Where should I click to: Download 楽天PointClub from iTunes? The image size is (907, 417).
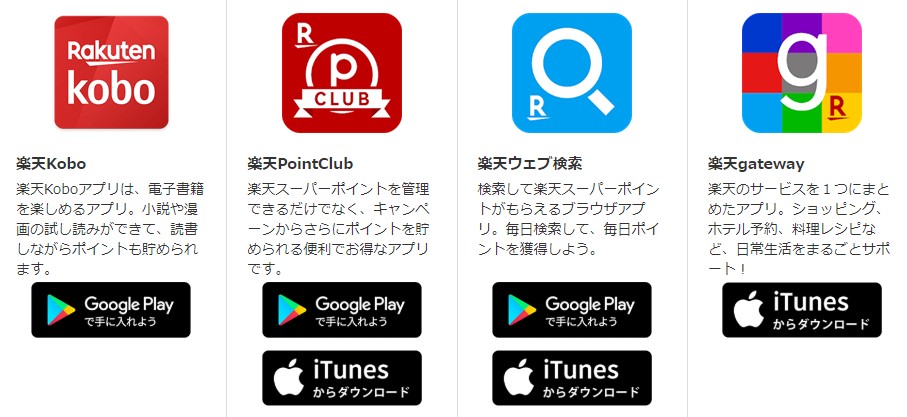click(342, 377)
